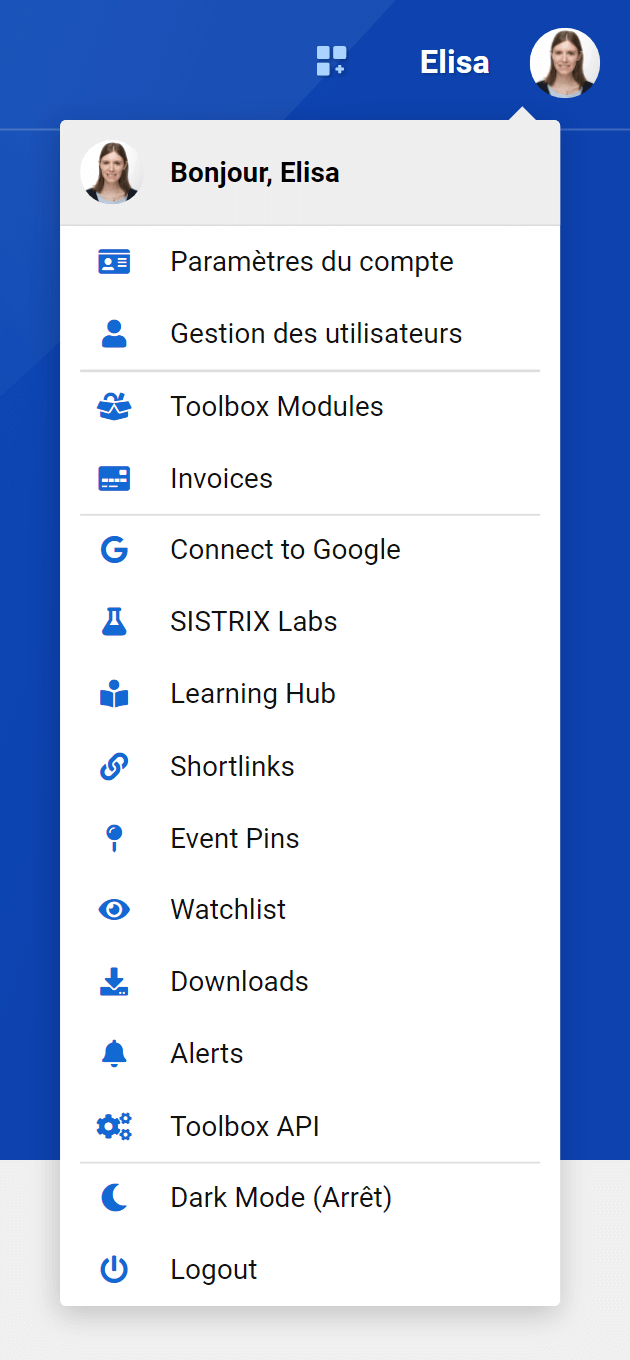Go to Gestion des utilisateurs
Viewport: 630px width, 1360px height.
310,334
